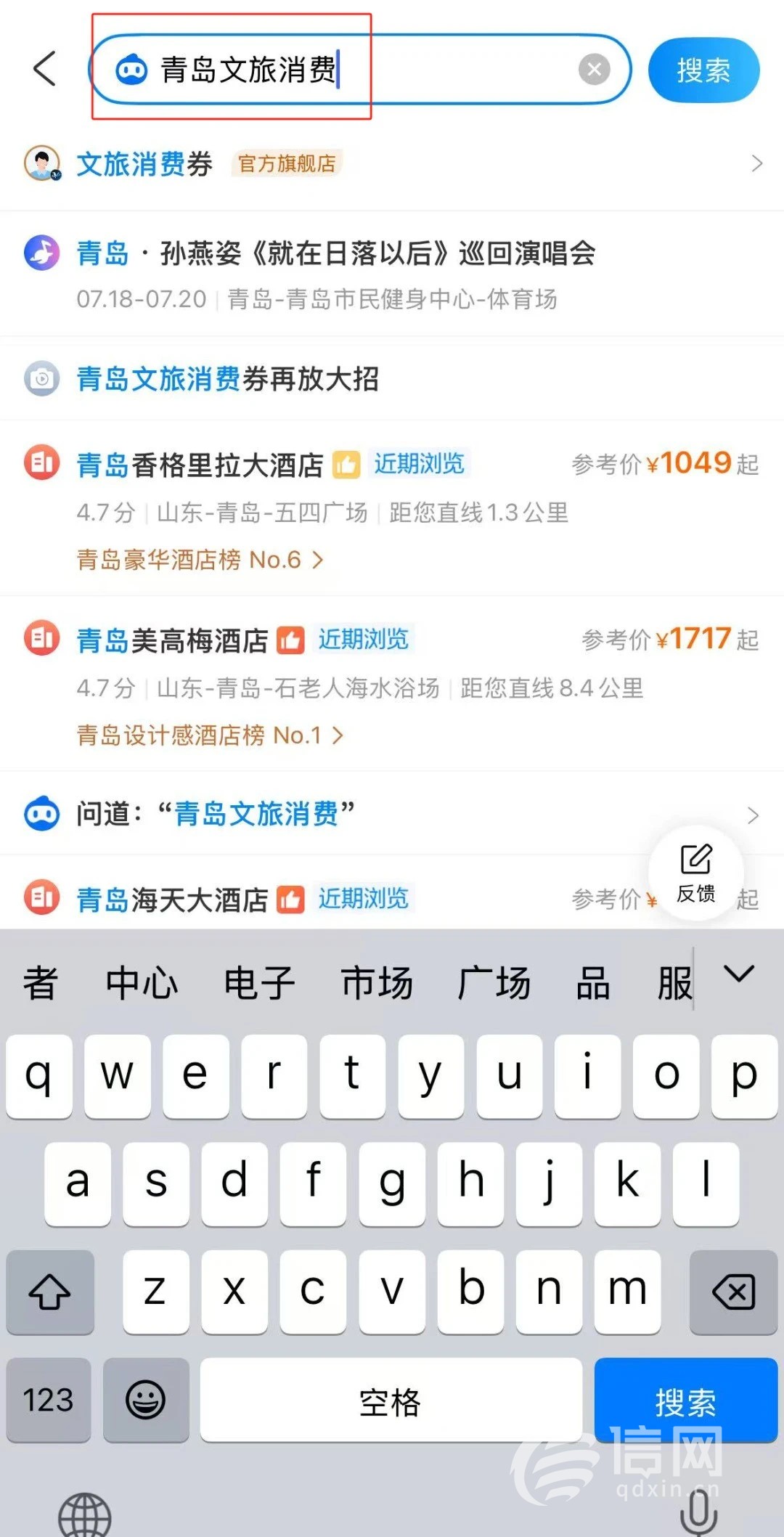Image resolution: width=784 pixels, height=1537 pixels.
Task: Choose keyboard candidate 中心
Action: pyautogui.click(x=142, y=984)
